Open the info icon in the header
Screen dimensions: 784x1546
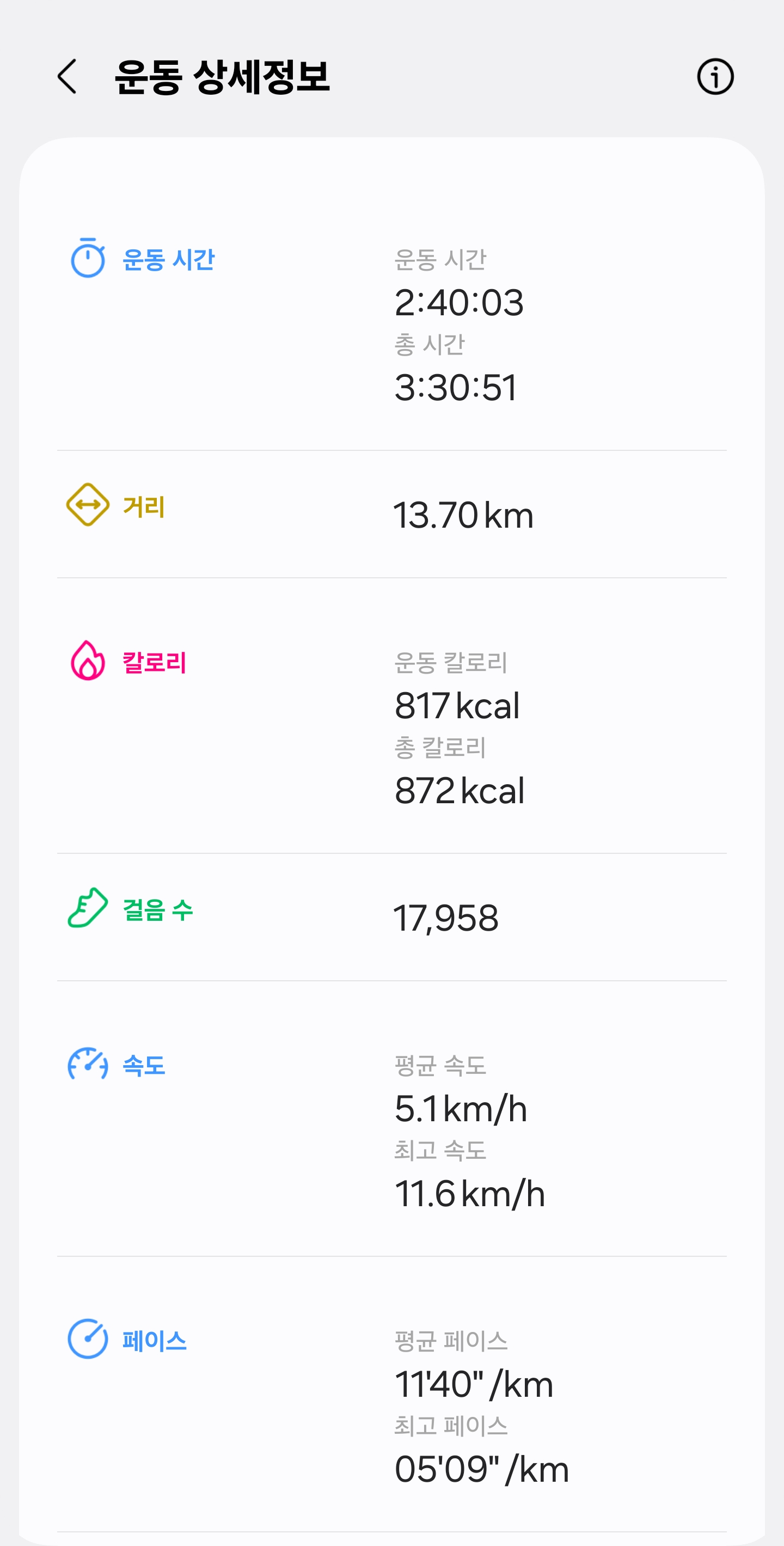(x=714, y=77)
